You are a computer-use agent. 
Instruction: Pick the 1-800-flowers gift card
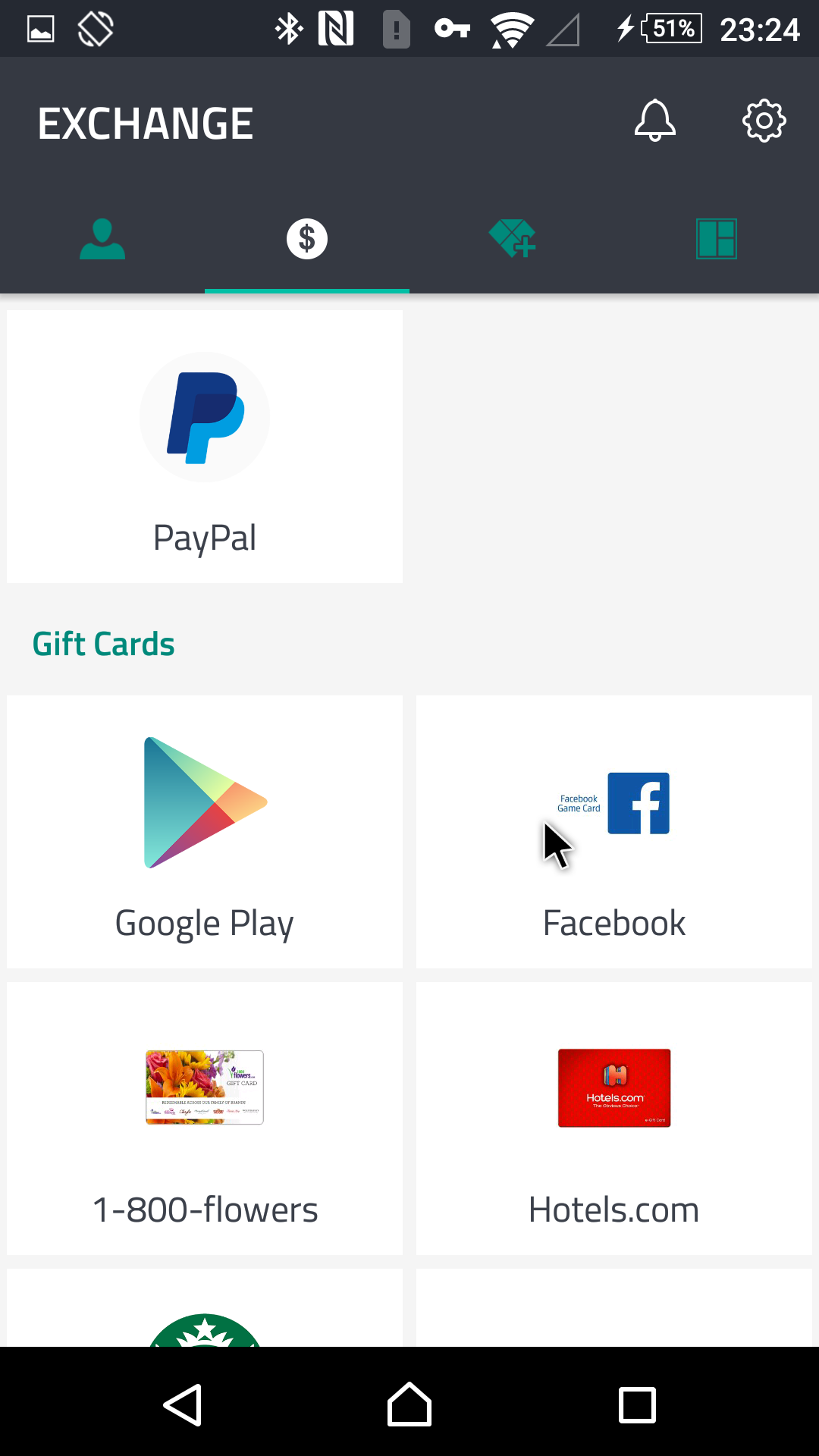[205, 1119]
